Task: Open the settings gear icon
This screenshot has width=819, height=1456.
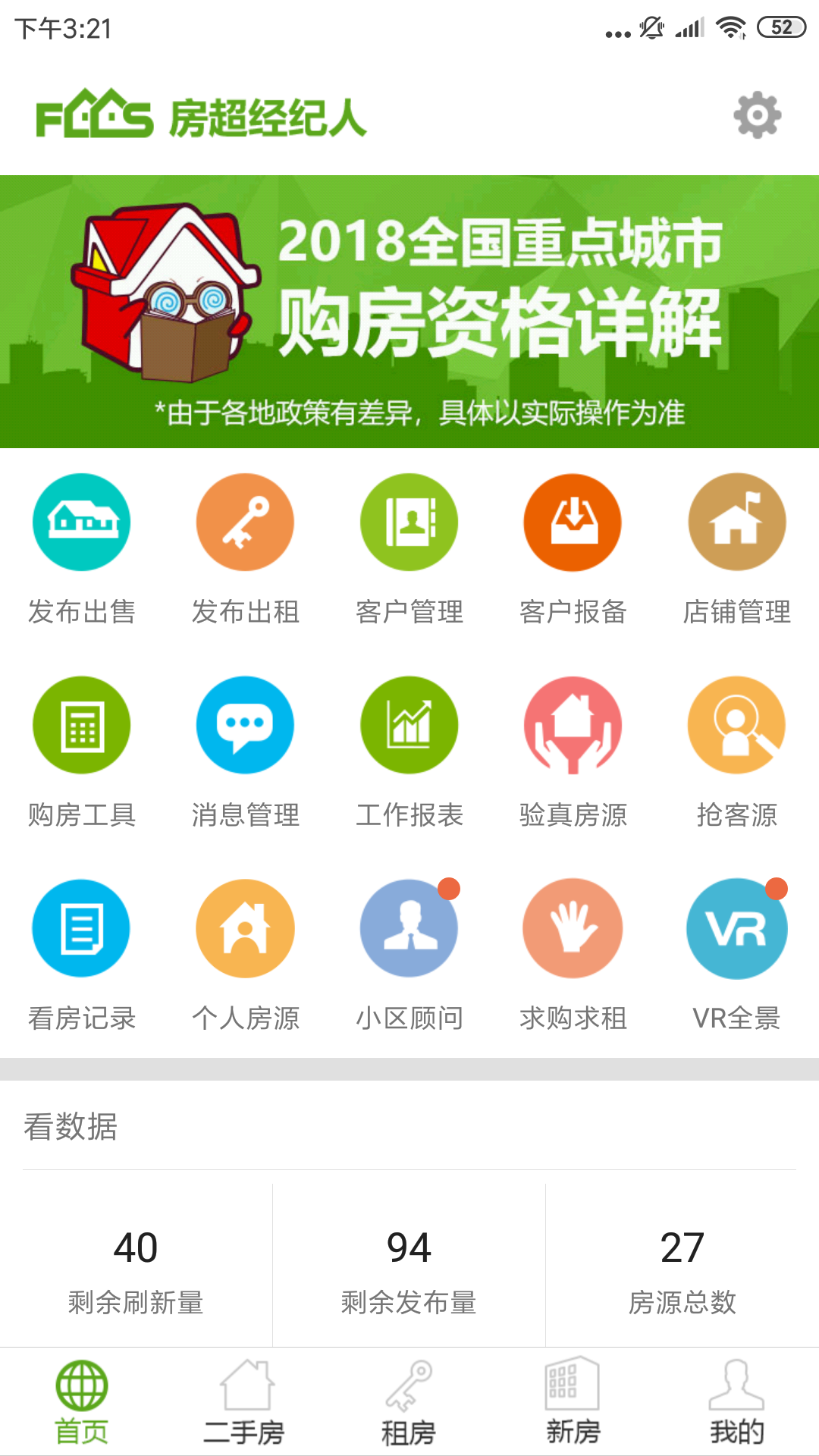Action: click(x=757, y=116)
